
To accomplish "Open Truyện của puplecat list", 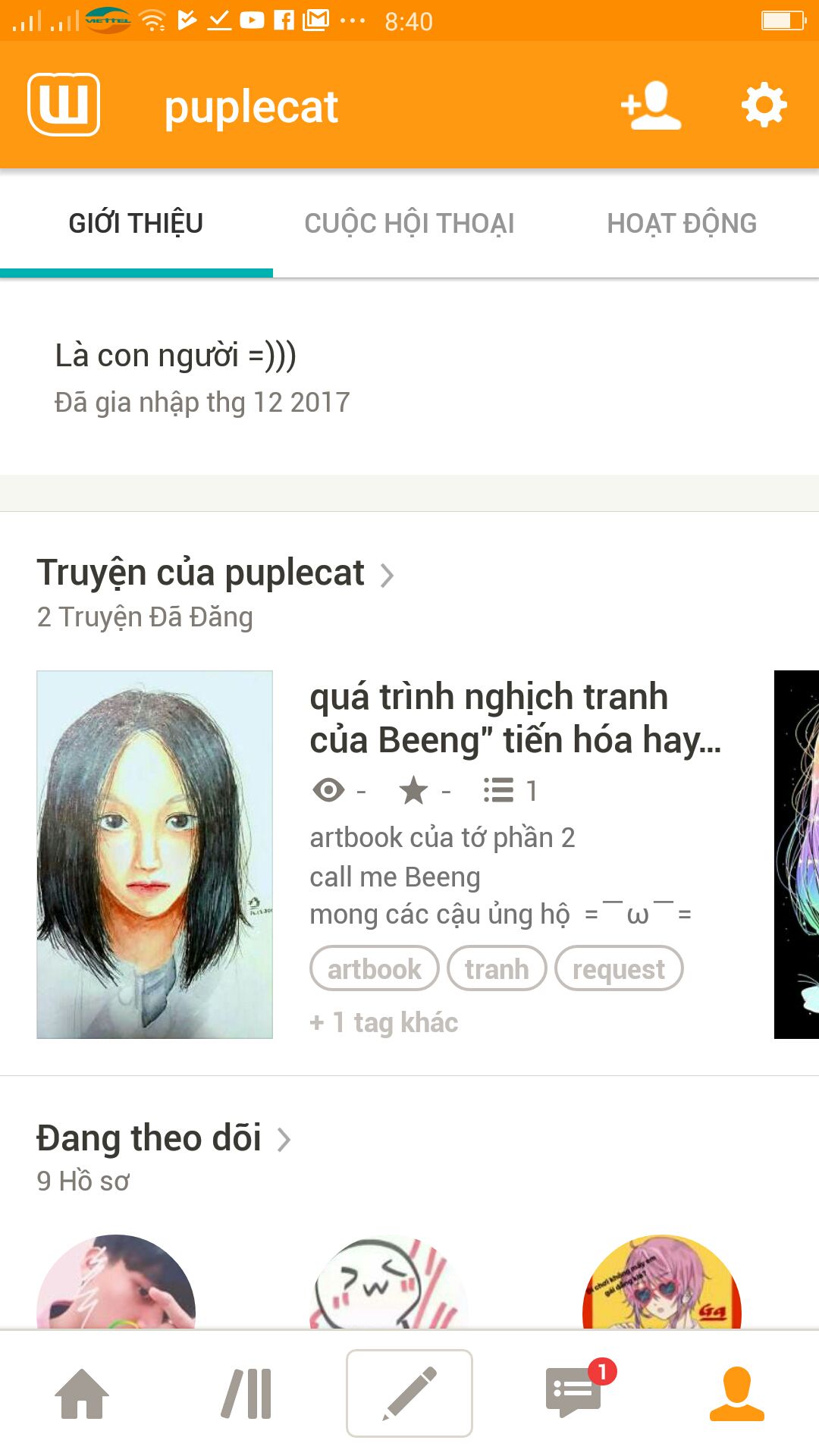I will pyautogui.click(x=215, y=573).
